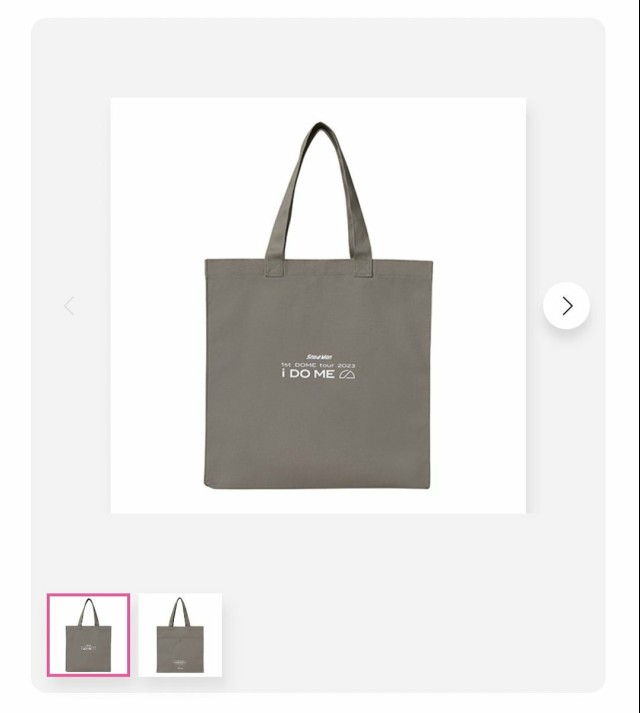Show the next product image

pos(566,306)
